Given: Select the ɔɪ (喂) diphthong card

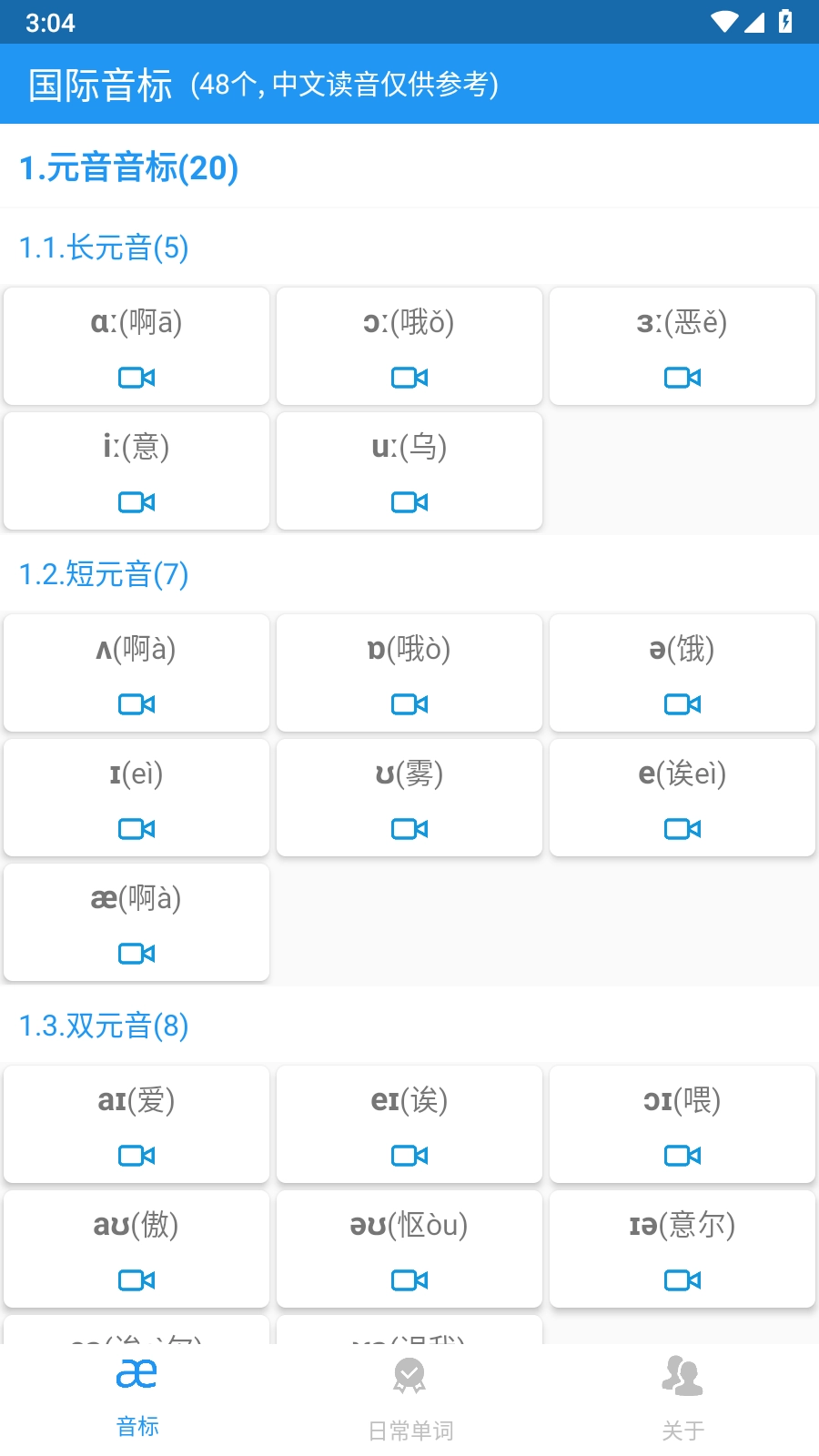Looking at the screenshot, I should pos(682,1124).
